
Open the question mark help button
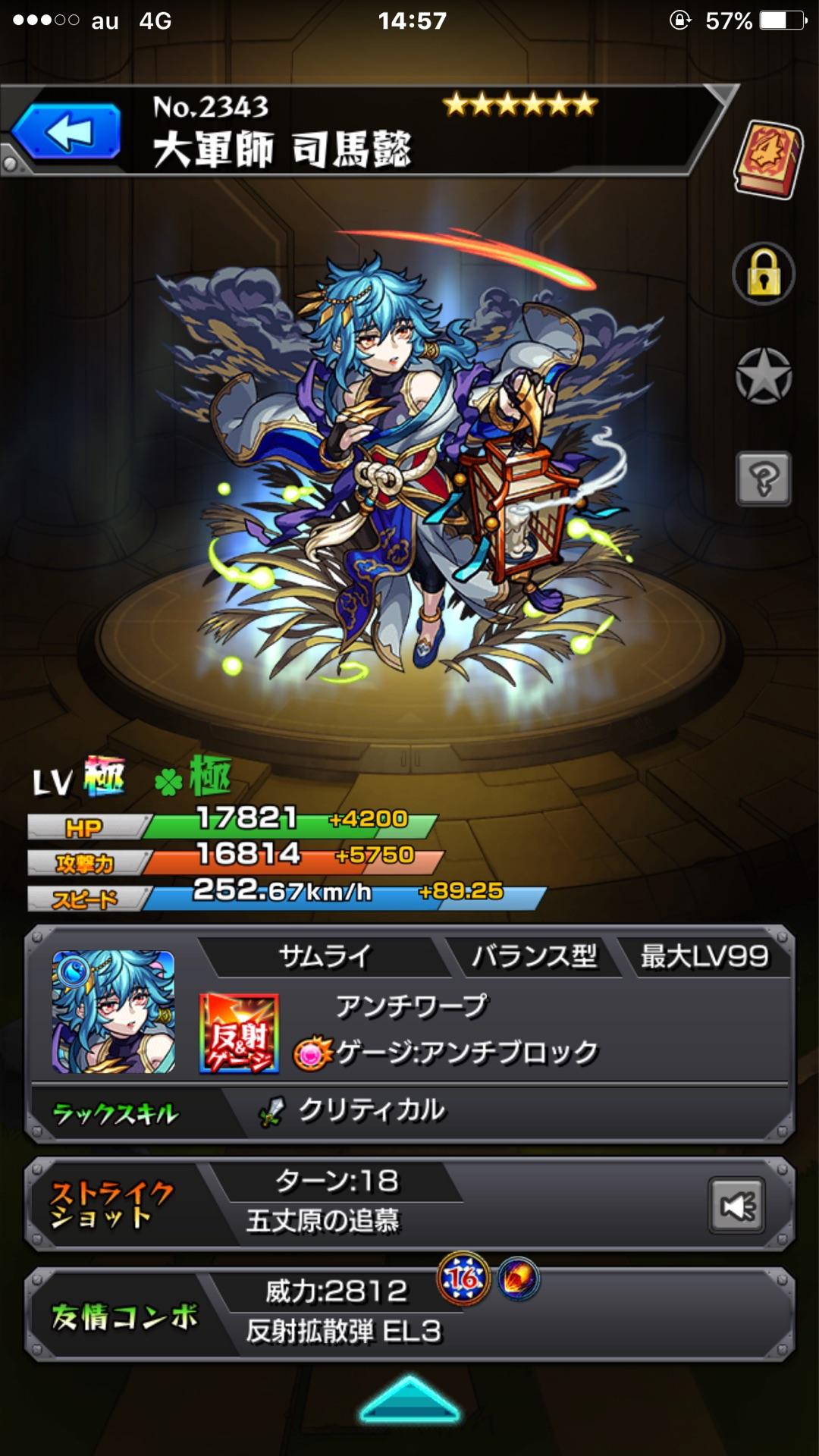(764, 479)
